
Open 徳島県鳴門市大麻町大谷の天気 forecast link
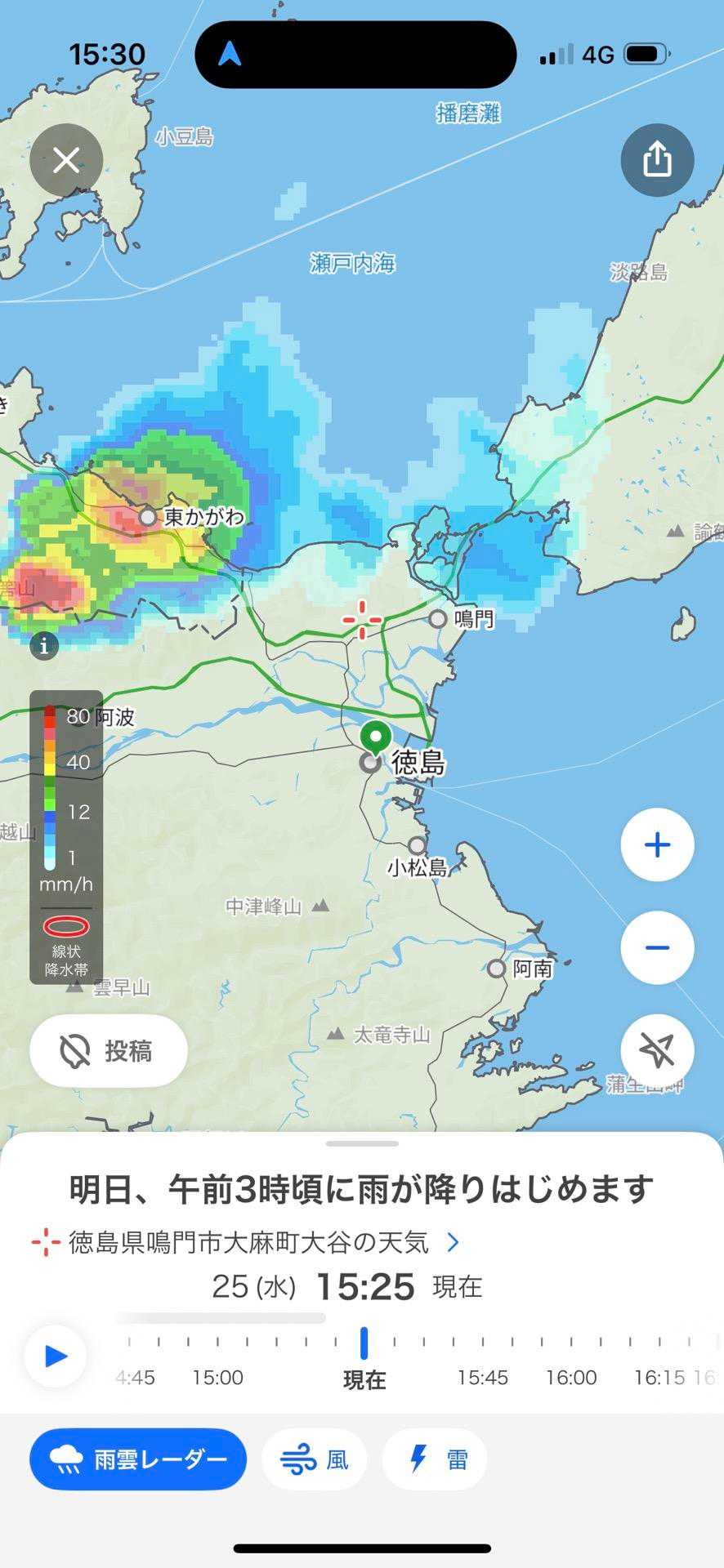tap(247, 1242)
